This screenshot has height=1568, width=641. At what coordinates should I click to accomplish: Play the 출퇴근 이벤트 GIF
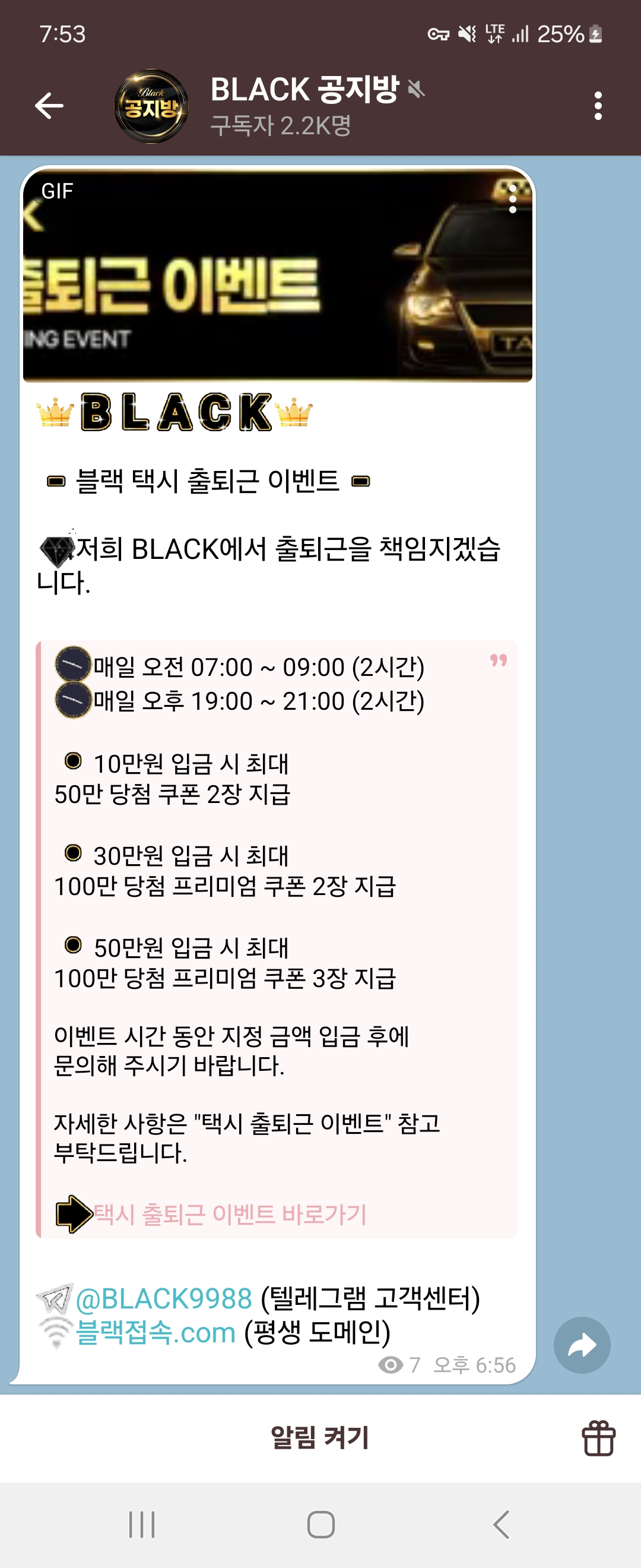[x=243, y=280]
